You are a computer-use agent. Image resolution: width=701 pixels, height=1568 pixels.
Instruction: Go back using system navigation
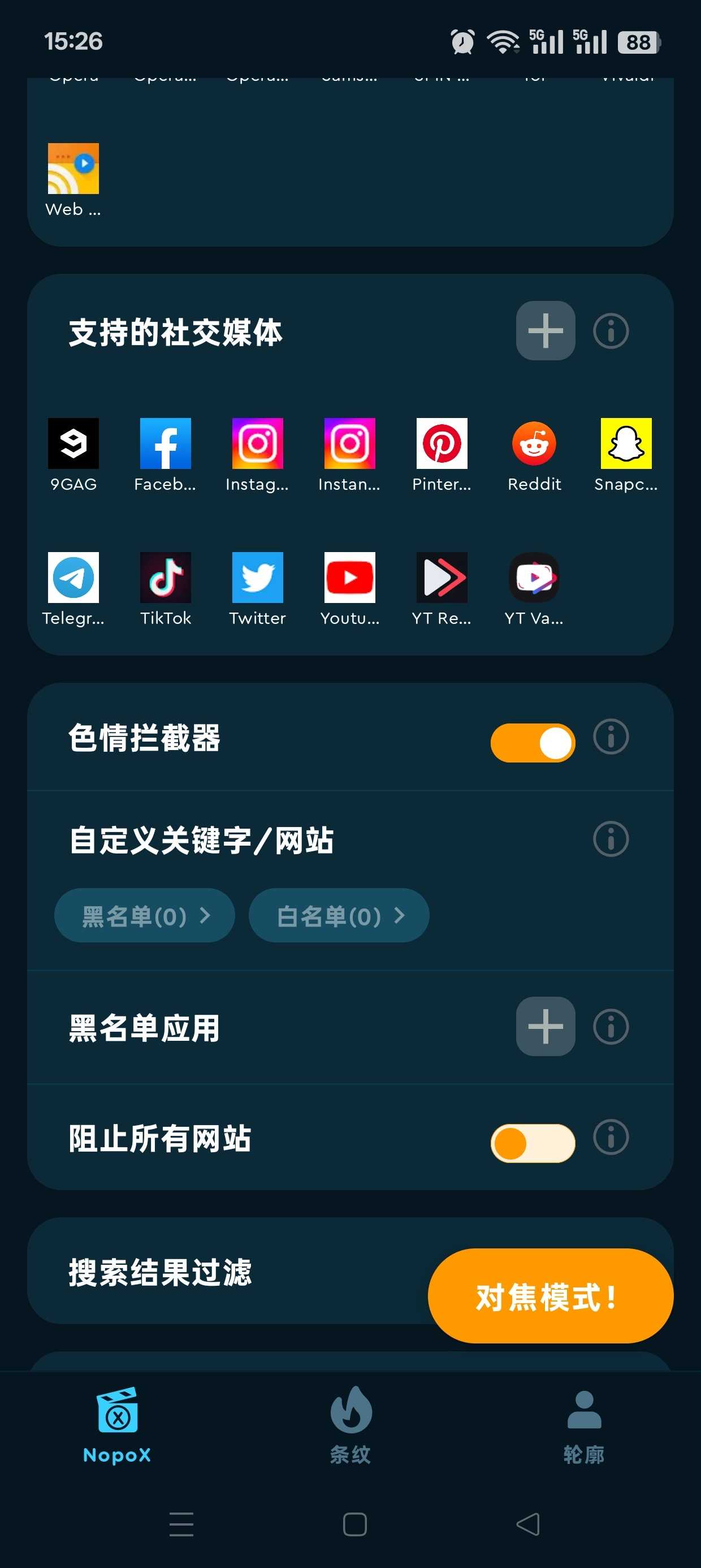(527, 1524)
